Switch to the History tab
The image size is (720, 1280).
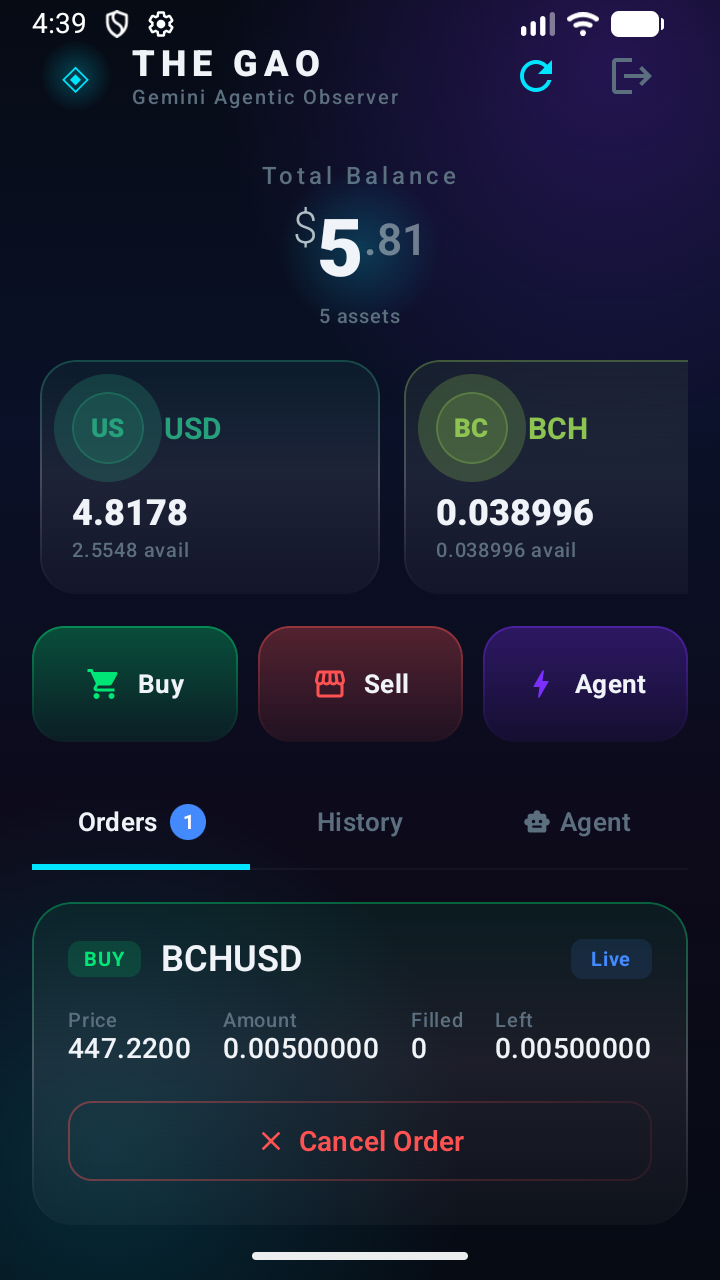click(x=360, y=822)
